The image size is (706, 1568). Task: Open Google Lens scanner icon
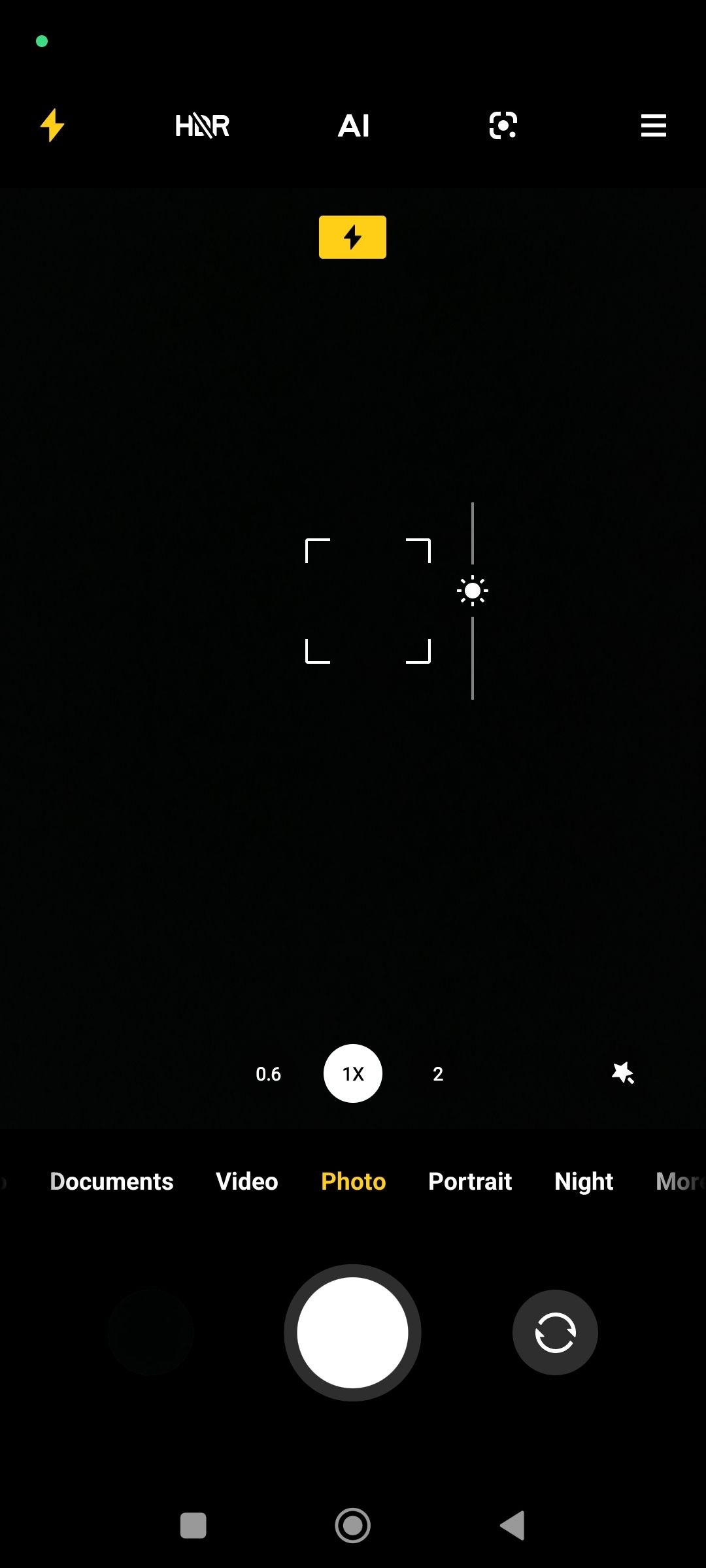[503, 125]
